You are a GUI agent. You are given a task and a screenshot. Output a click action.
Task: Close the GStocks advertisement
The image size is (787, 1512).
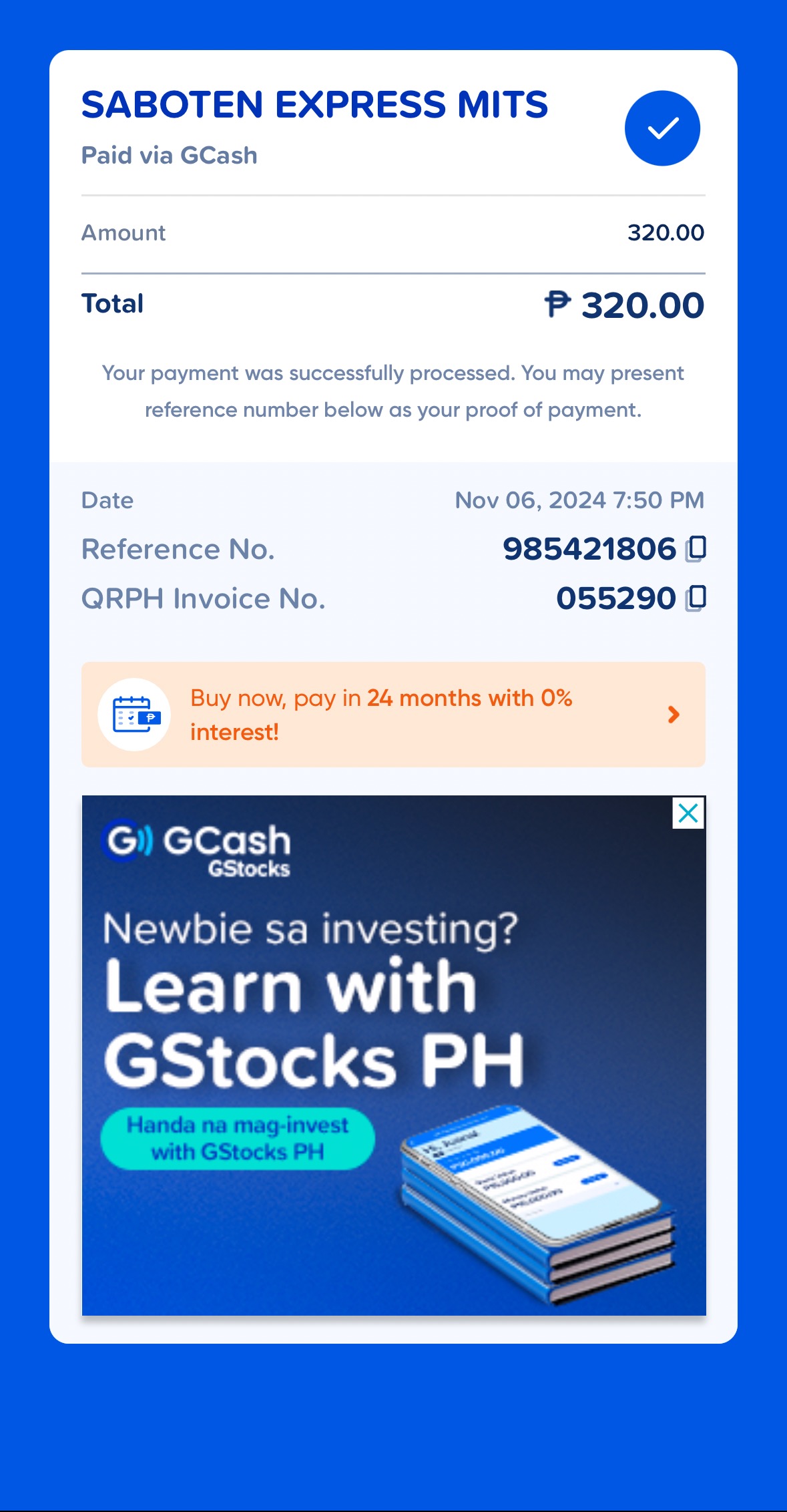tap(688, 813)
